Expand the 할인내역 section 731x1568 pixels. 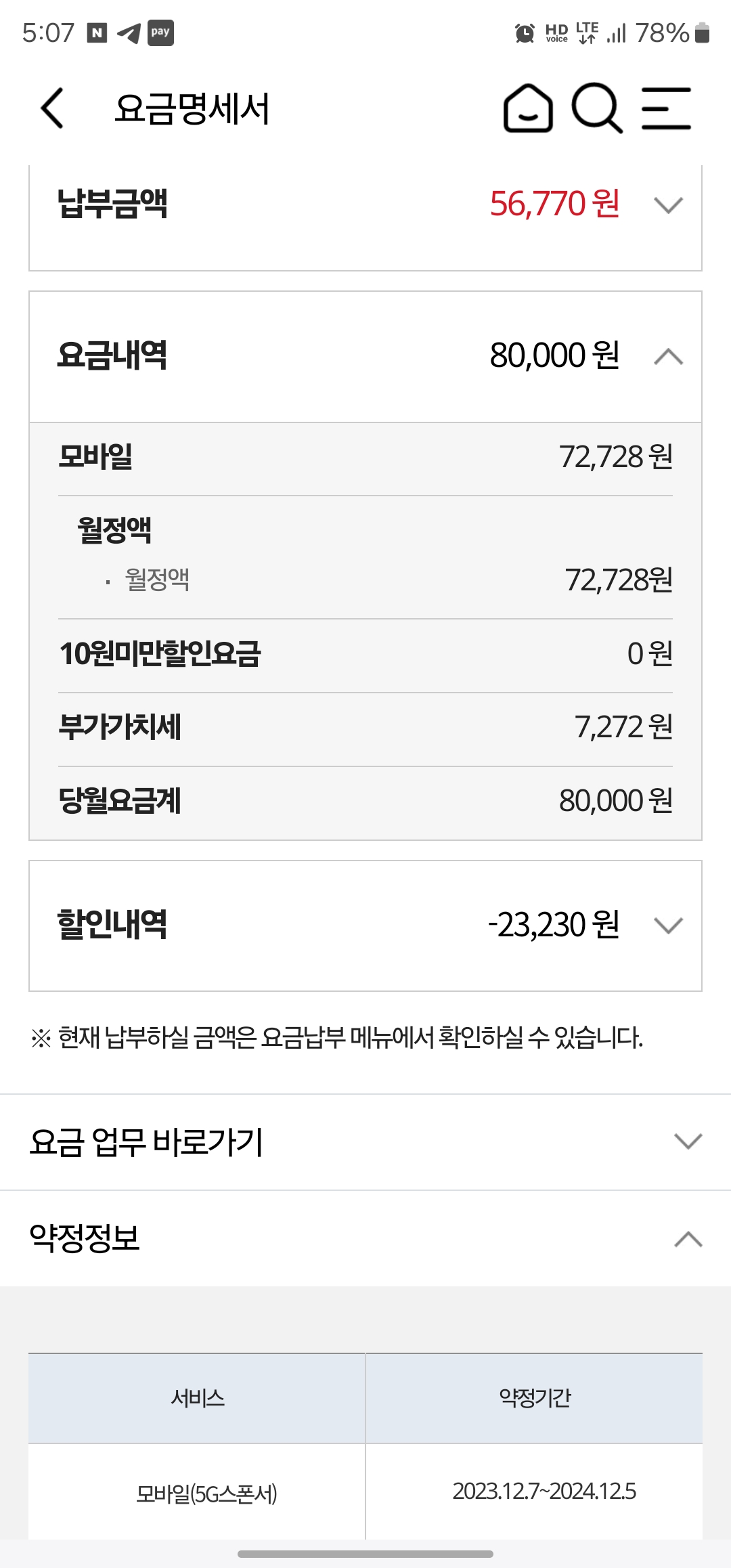pyautogui.click(x=669, y=925)
